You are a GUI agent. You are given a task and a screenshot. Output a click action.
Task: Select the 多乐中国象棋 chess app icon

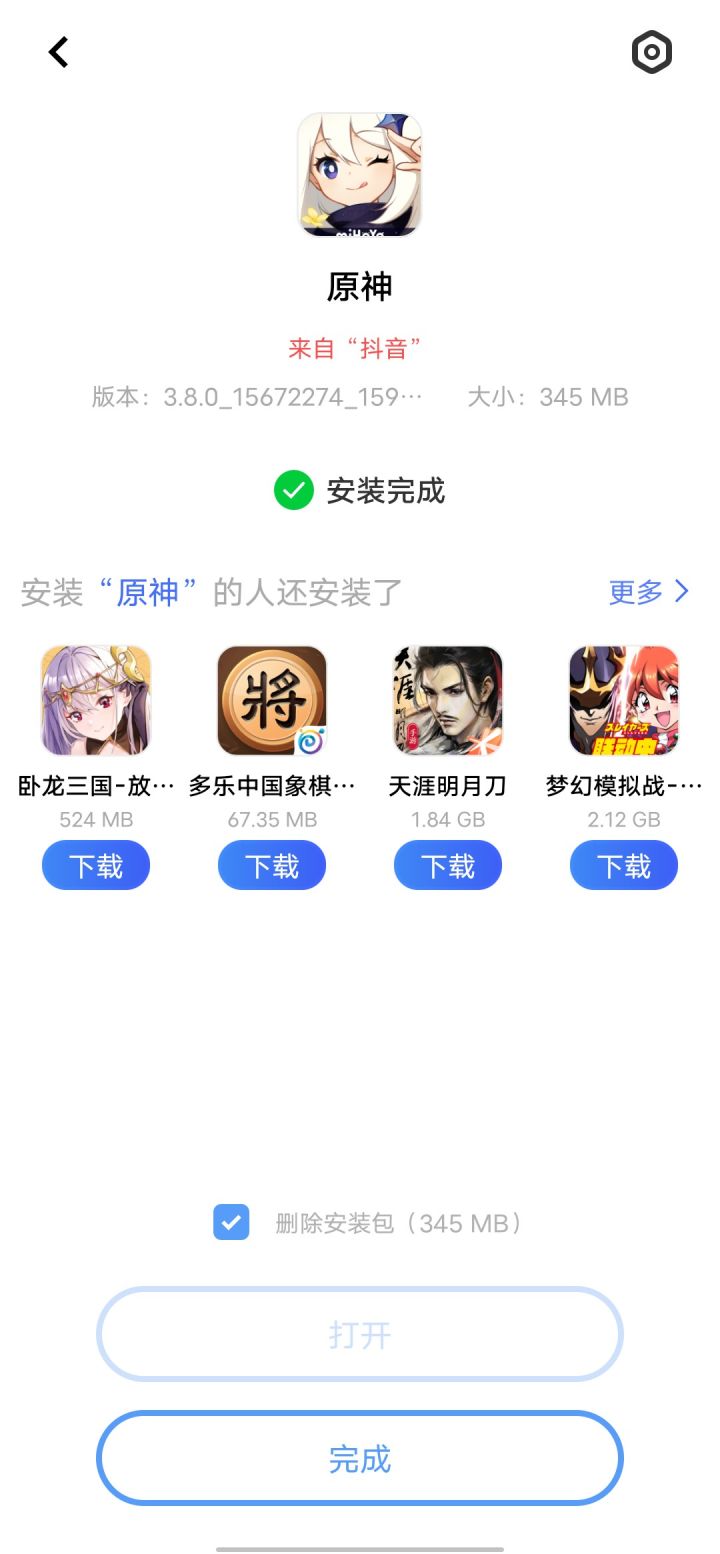pos(271,700)
